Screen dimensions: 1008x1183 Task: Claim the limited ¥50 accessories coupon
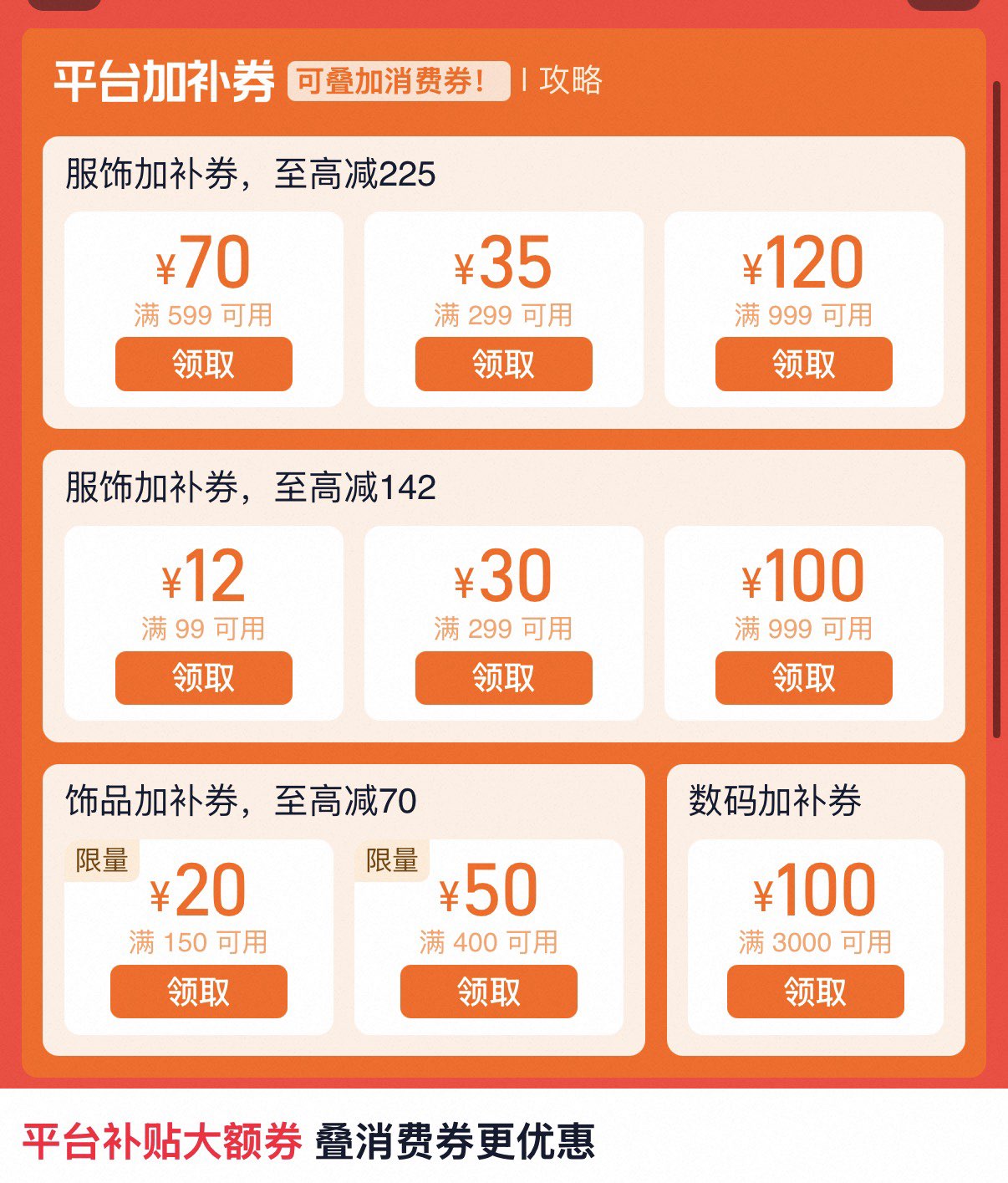pos(488,992)
